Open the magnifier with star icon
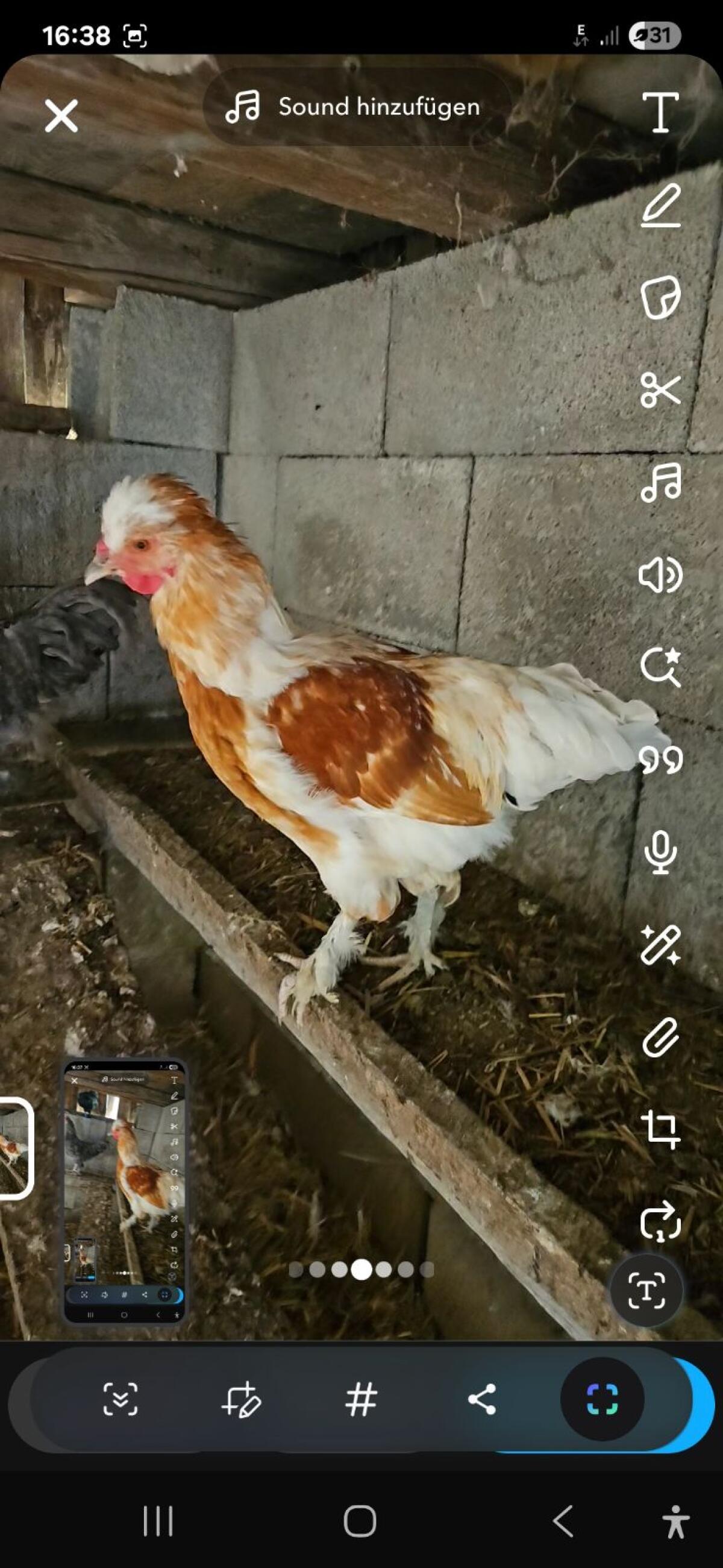 coord(660,668)
